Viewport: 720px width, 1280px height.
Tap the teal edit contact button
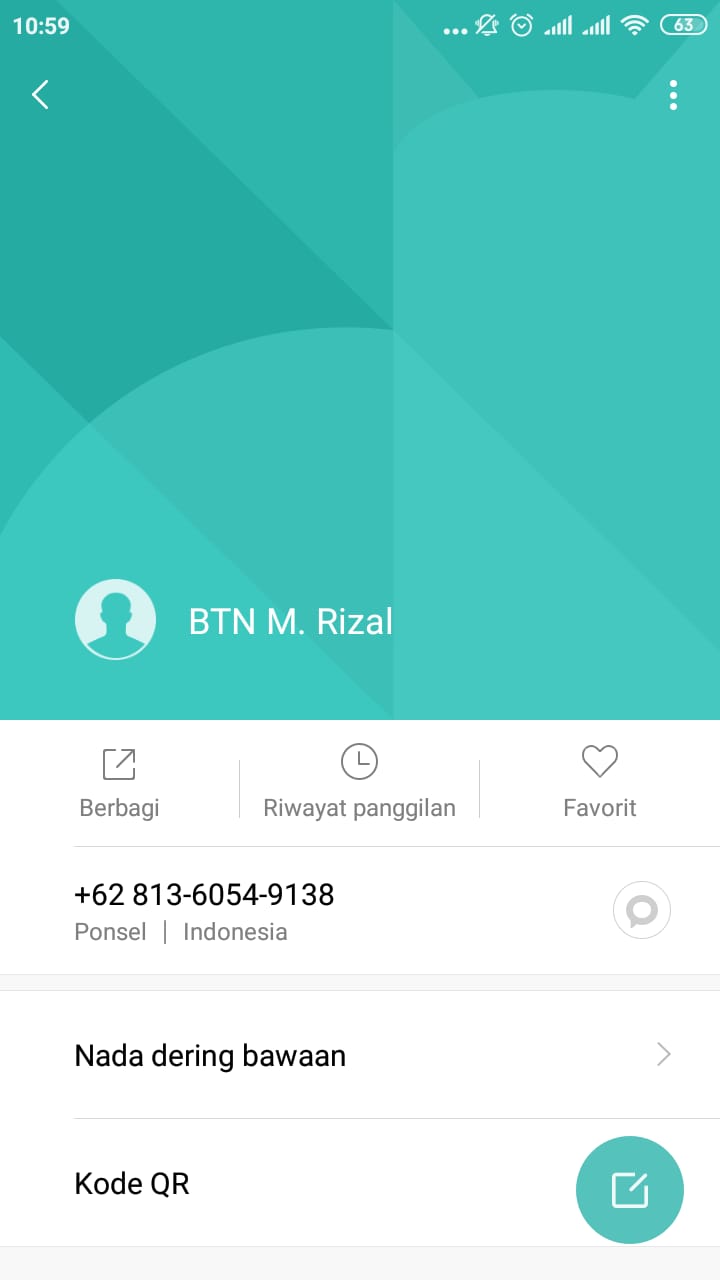pyautogui.click(x=629, y=1189)
